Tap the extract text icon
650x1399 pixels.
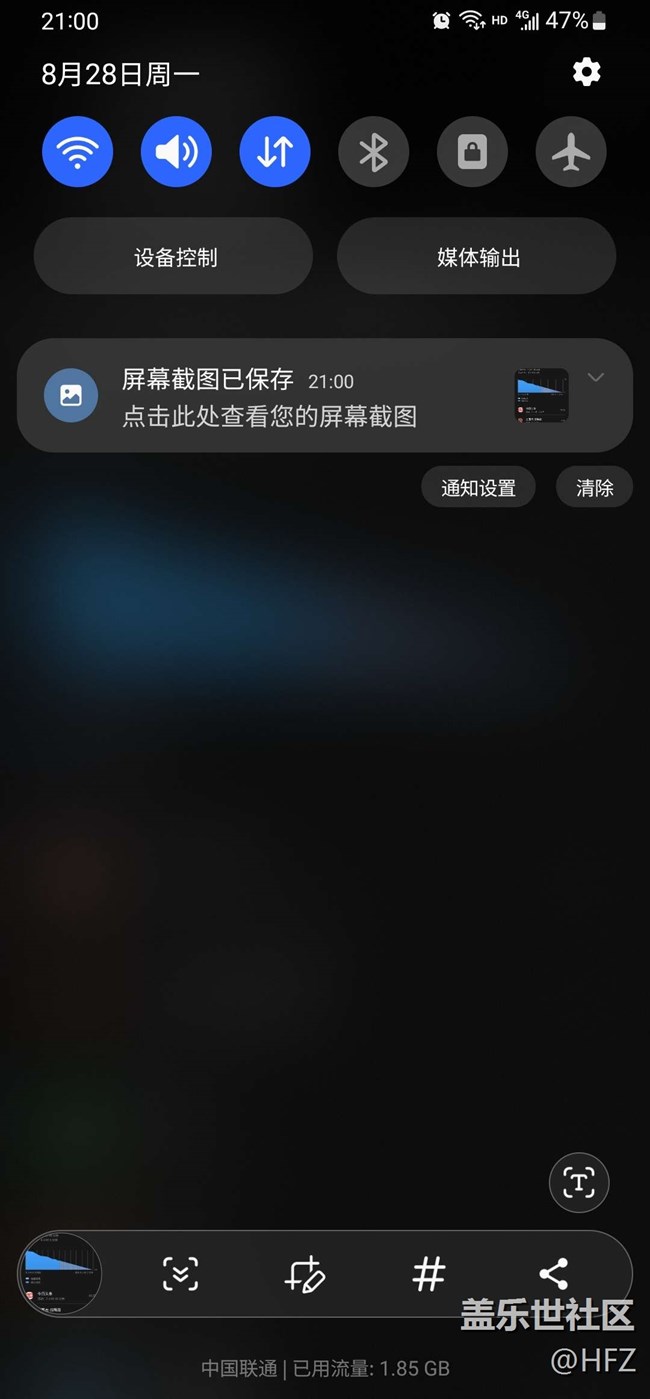579,1183
